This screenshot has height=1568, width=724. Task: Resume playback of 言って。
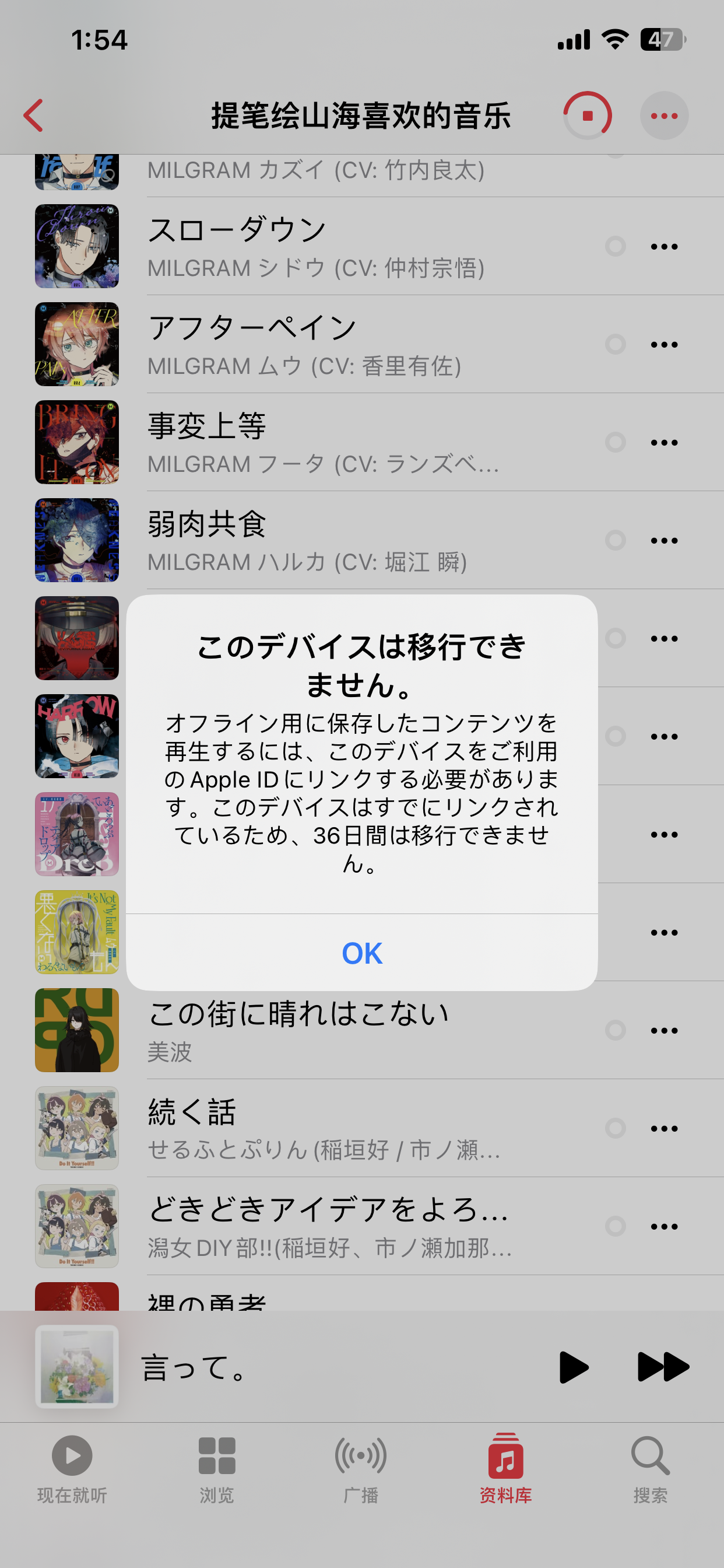573,1367
